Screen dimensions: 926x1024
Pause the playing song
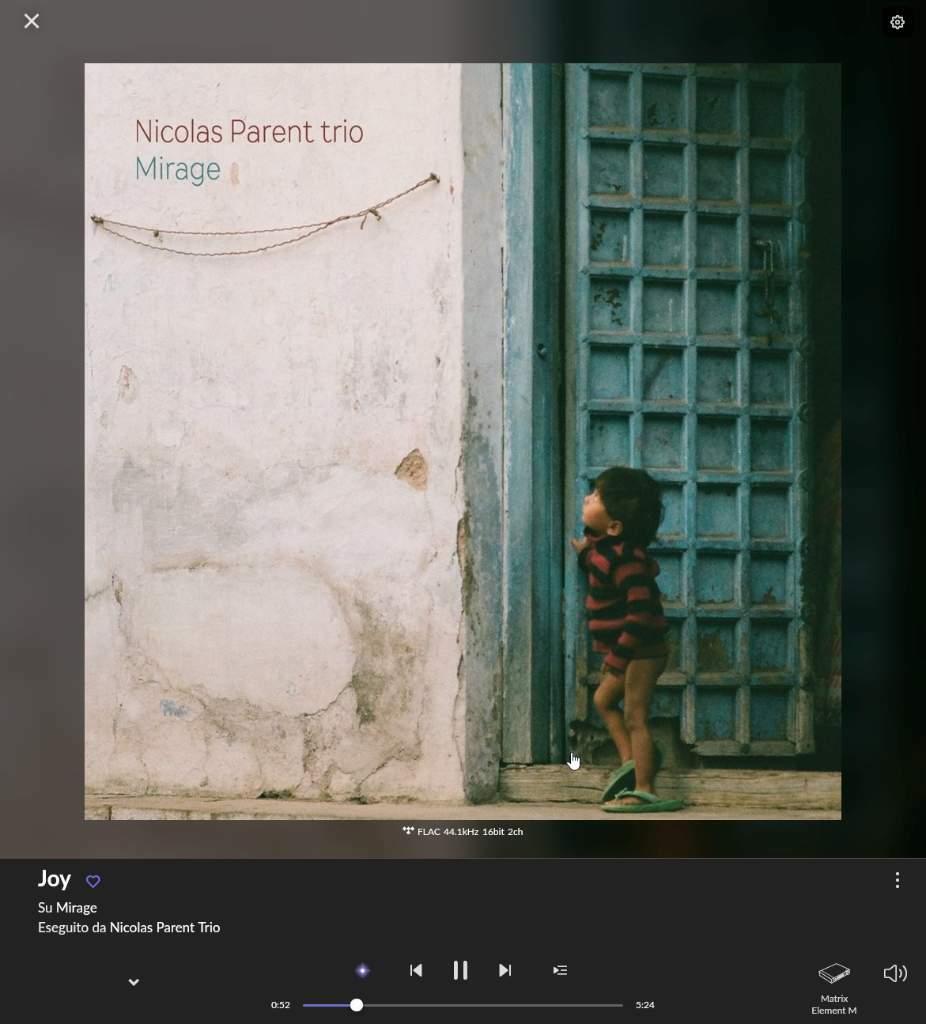(460, 970)
